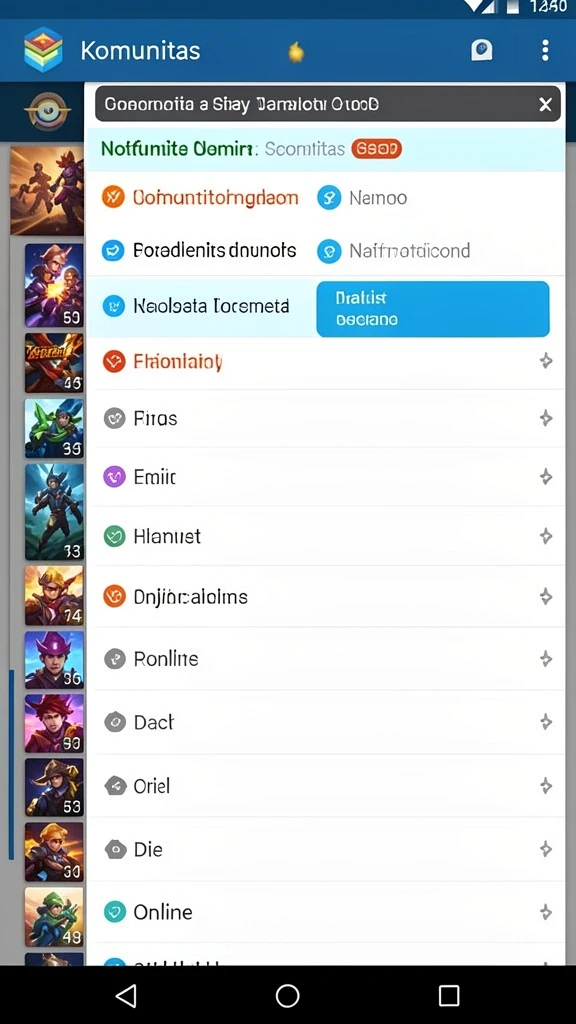Open the hero thumbnail numbered 53
Image resolution: width=576 pixels, height=1024 pixels.
(54, 787)
